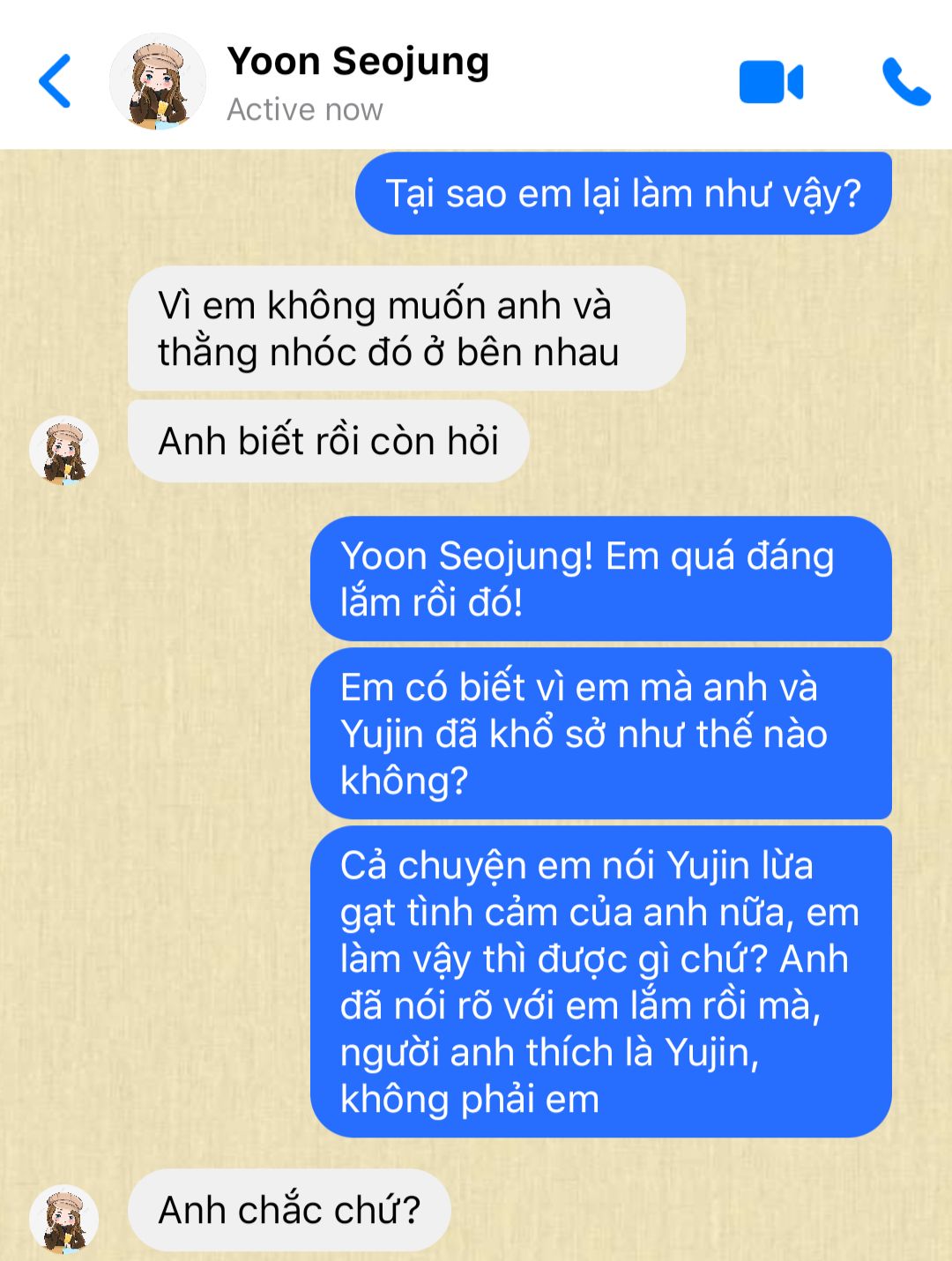Screen dimensions: 952x1261
Task: Start a video call with Yoon Seojung
Action: [x=770, y=82]
